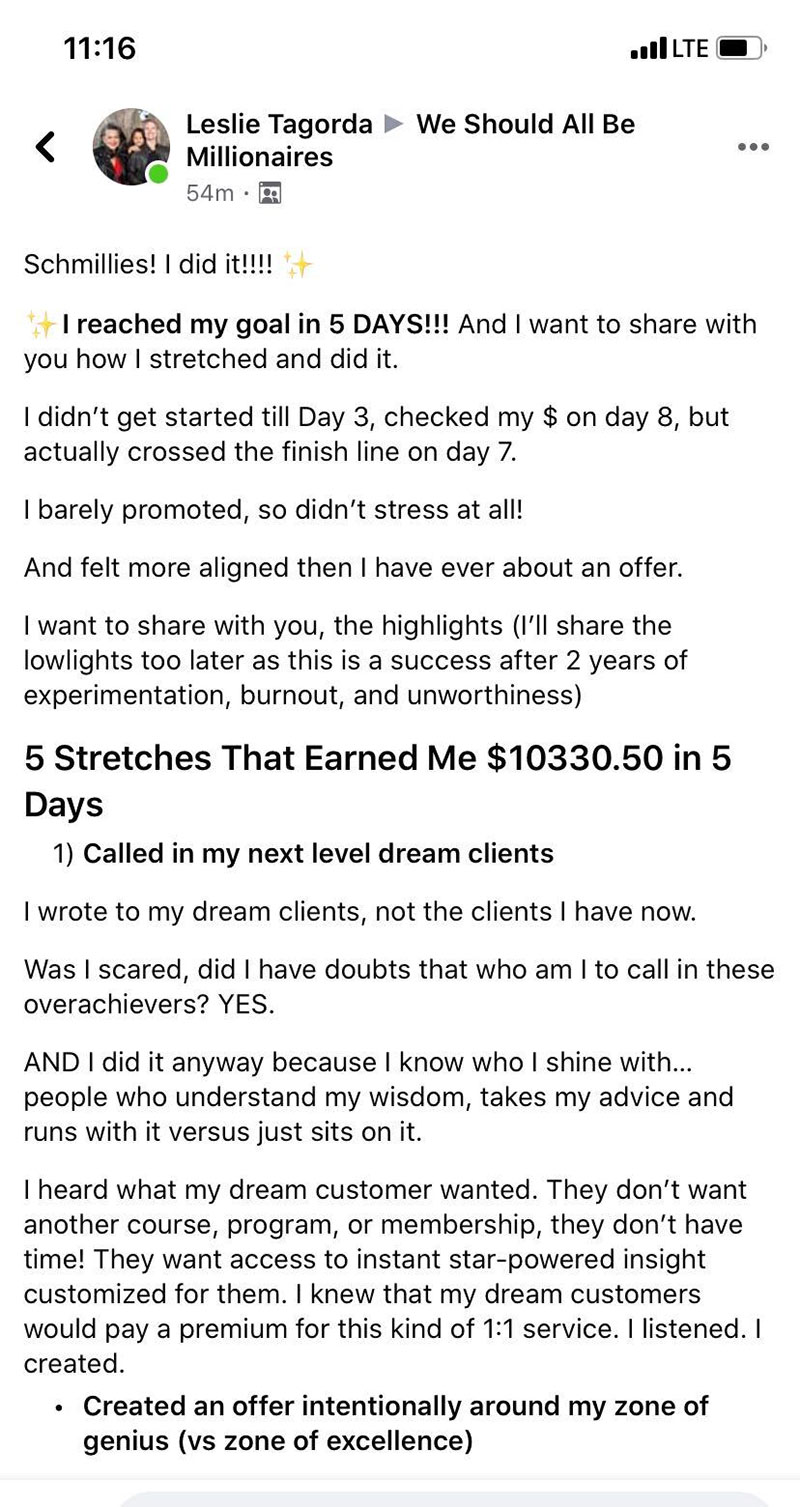Open Leslie Tagorda's profile name link

279,124
